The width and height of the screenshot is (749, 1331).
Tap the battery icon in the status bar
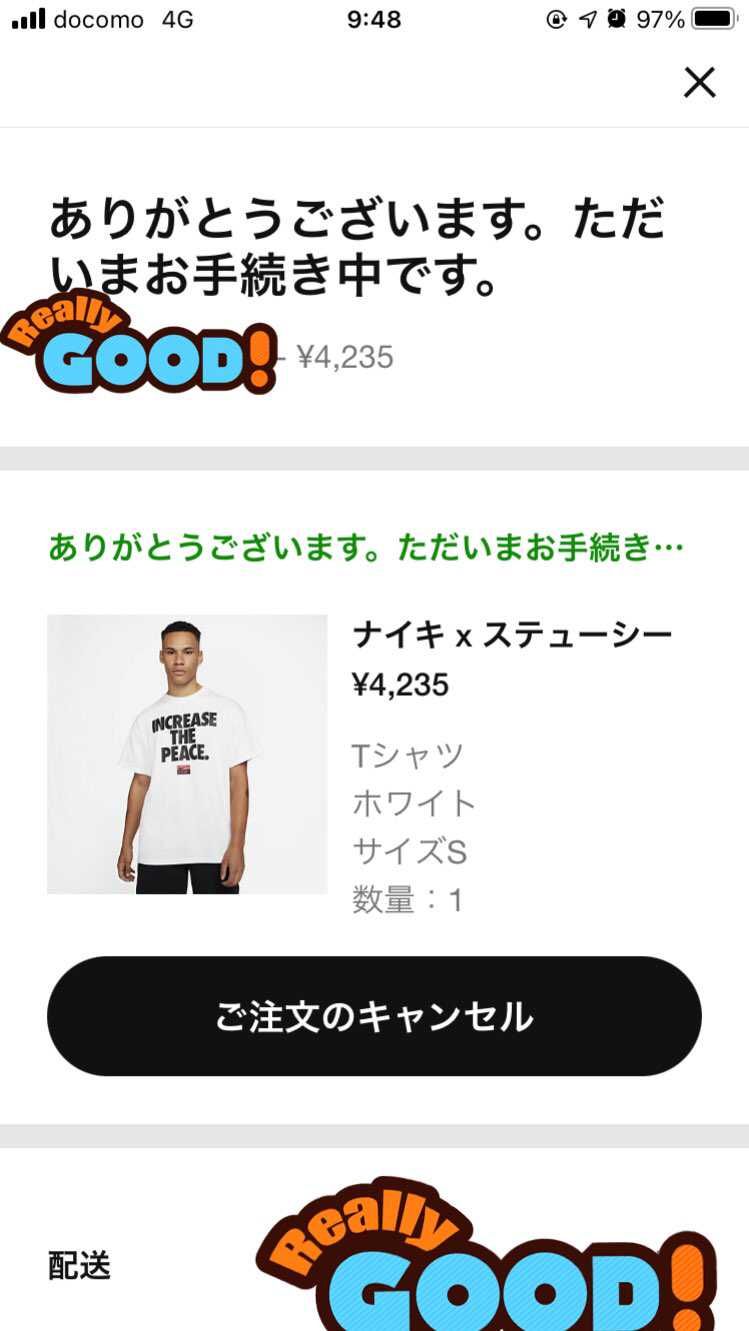(x=713, y=17)
